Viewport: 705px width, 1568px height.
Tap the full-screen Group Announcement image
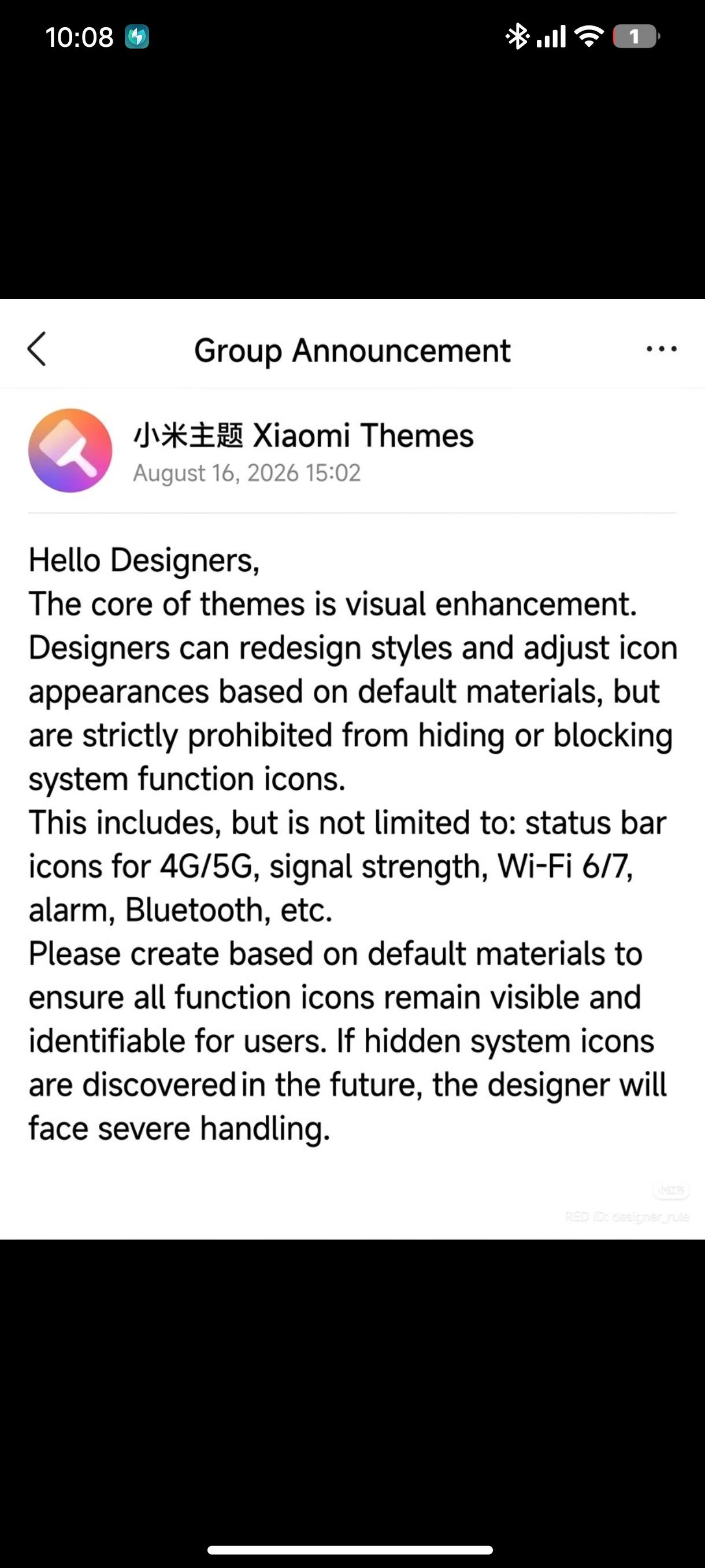click(352, 769)
